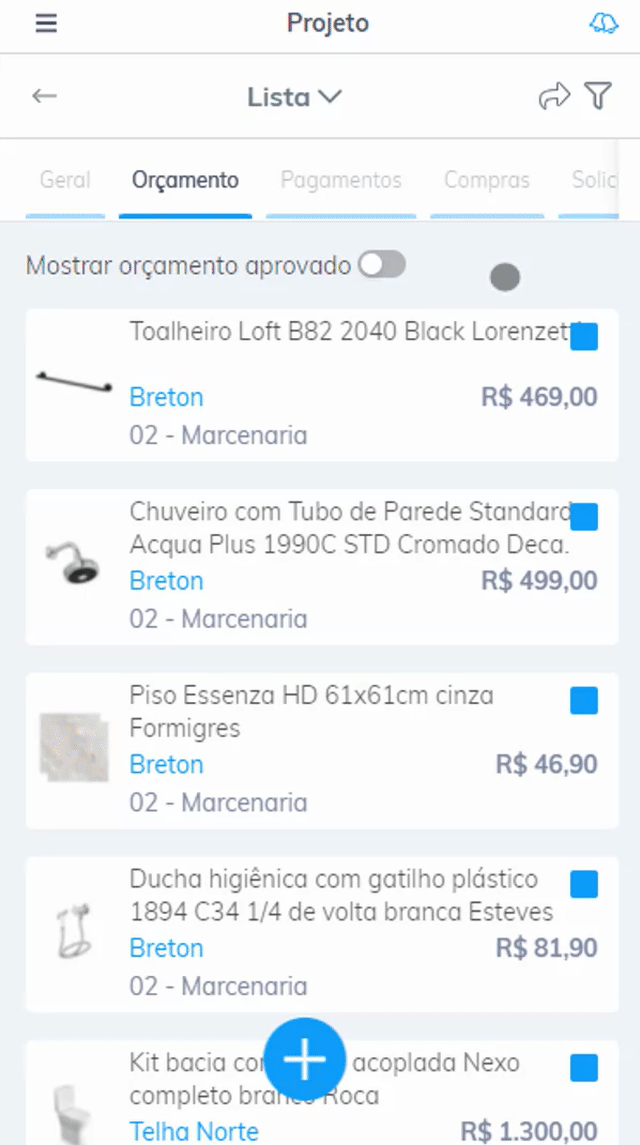Tap the cloud sync icon
This screenshot has width=640, height=1145.
[604, 24]
